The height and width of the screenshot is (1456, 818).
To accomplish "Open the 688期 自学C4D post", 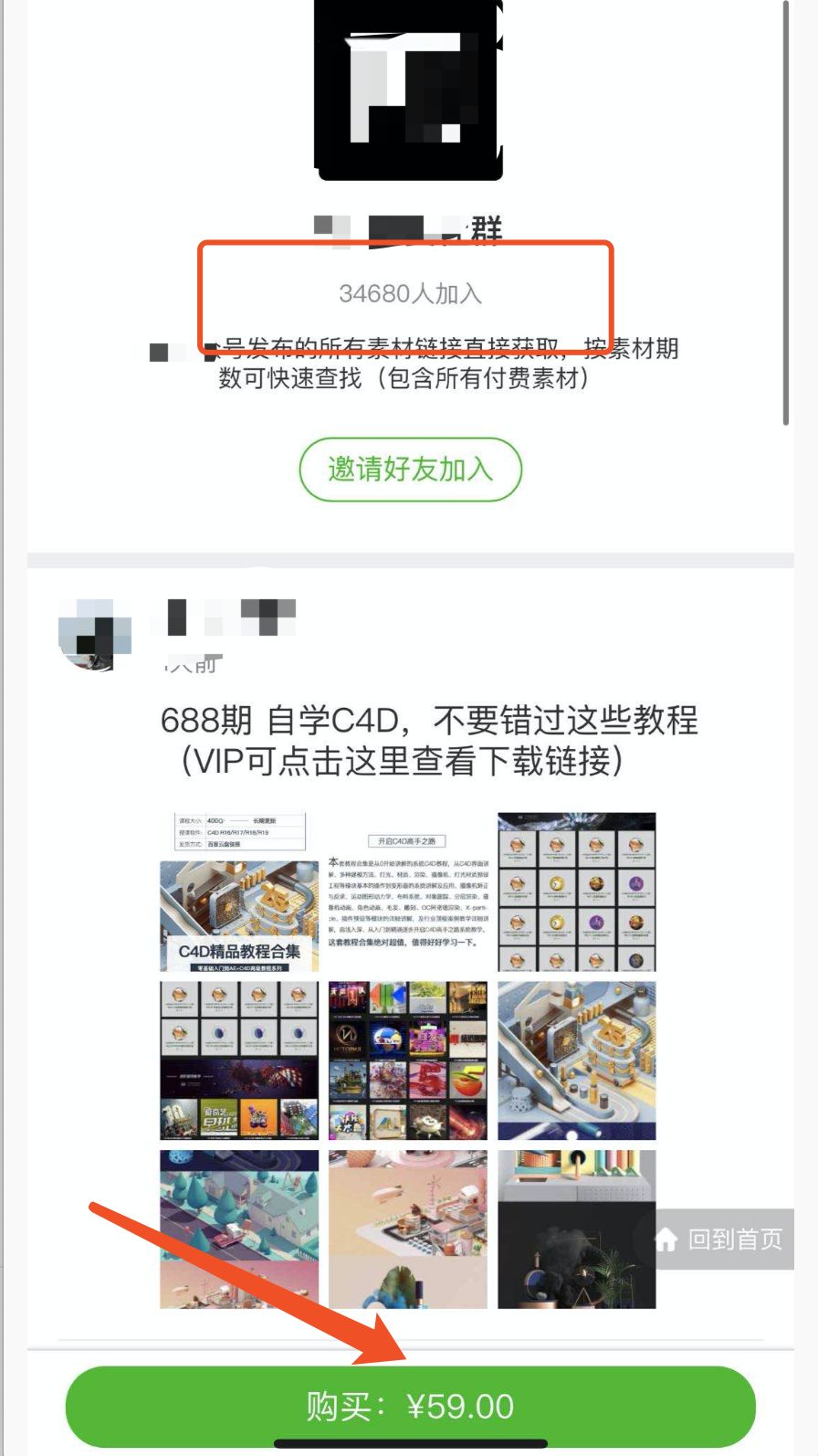I will click(428, 740).
